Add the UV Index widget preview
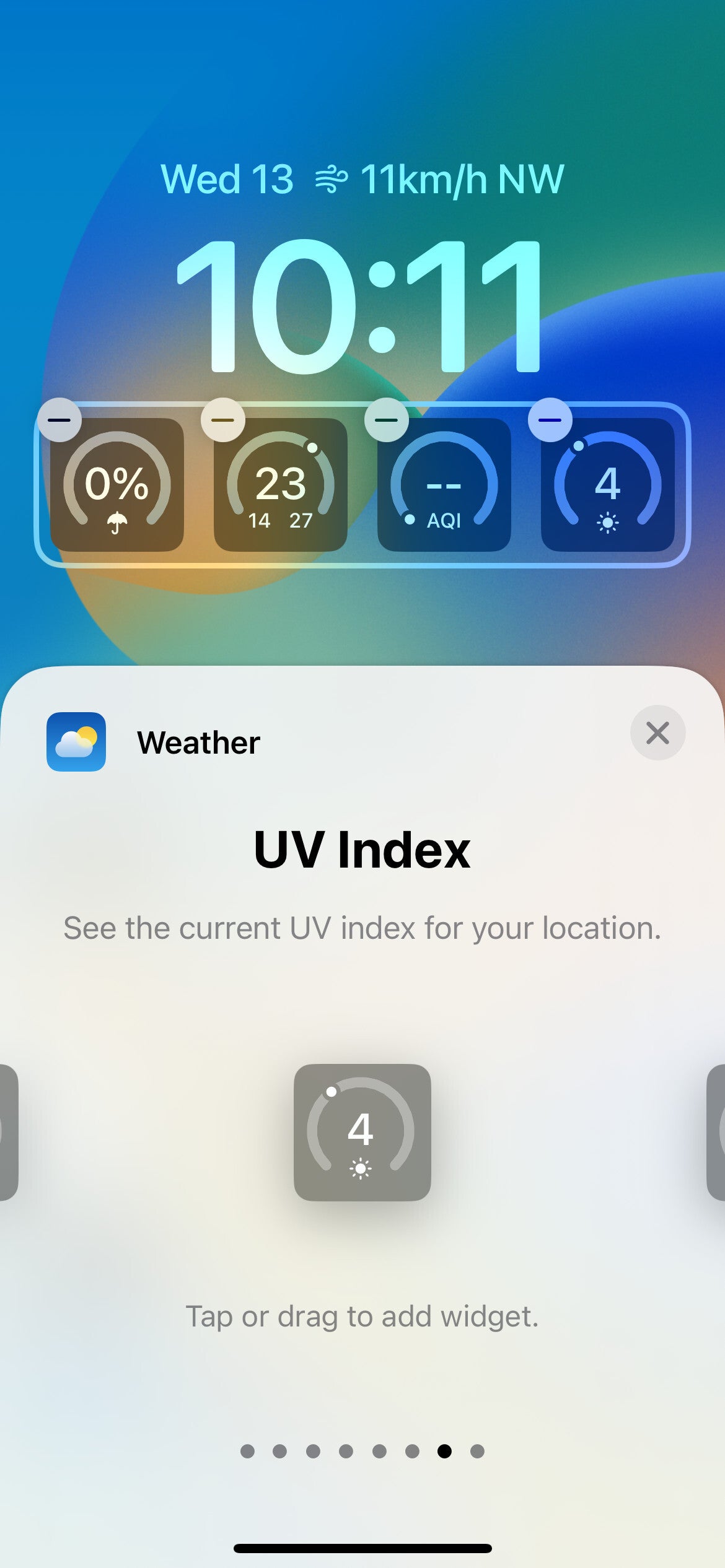This screenshot has height=1568, width=725. [362, 1132]
